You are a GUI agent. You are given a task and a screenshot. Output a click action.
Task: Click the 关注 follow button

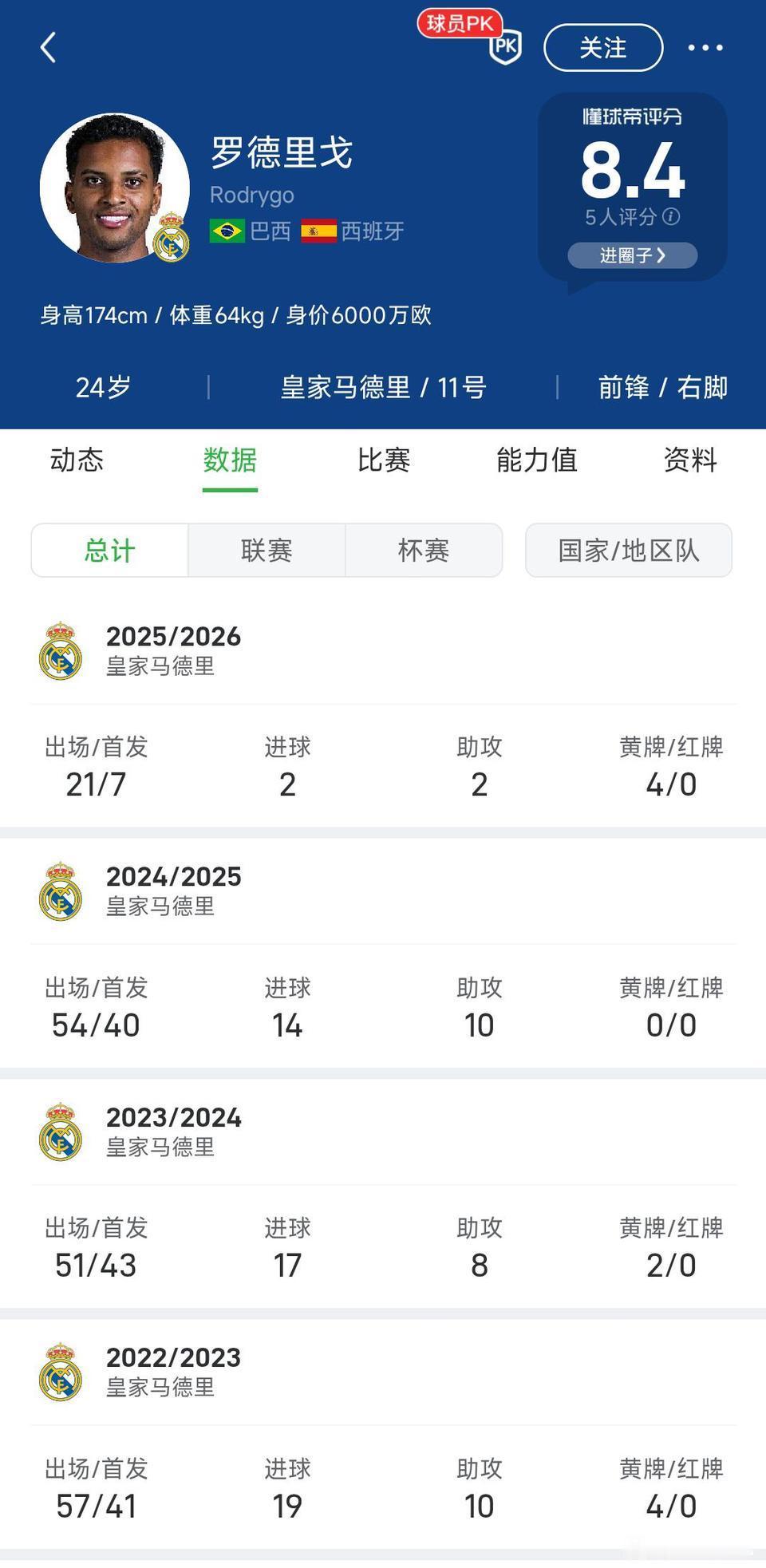pyautogui.click(x=602, y=48)
